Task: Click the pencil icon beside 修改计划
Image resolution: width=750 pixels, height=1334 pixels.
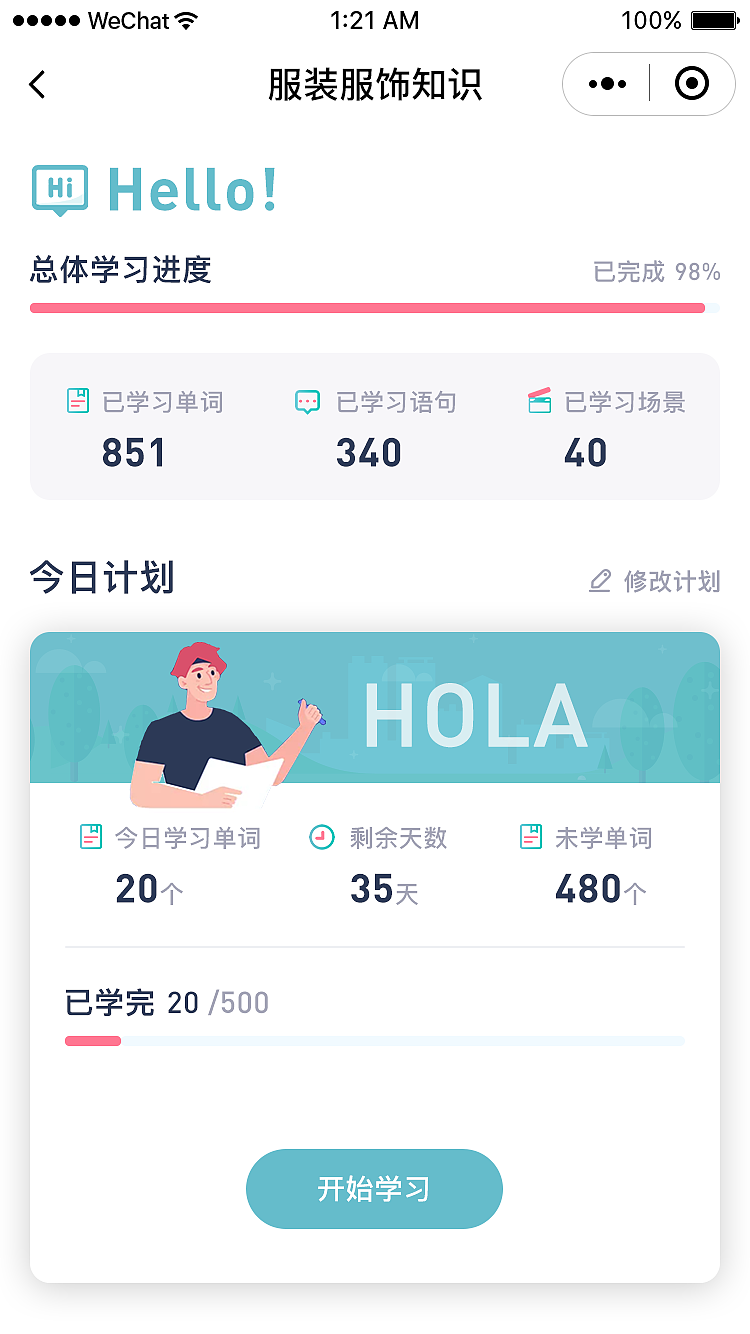Action: click(x=599, y=581)
